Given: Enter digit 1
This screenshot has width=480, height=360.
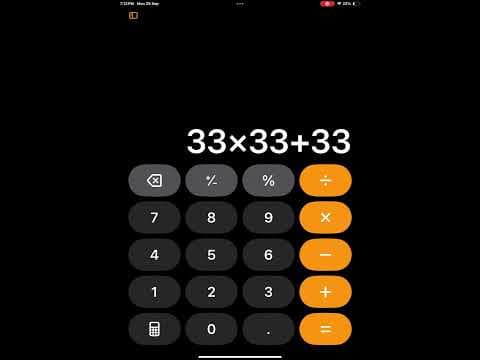Looking at the screenshot, I should click(154, 292).
